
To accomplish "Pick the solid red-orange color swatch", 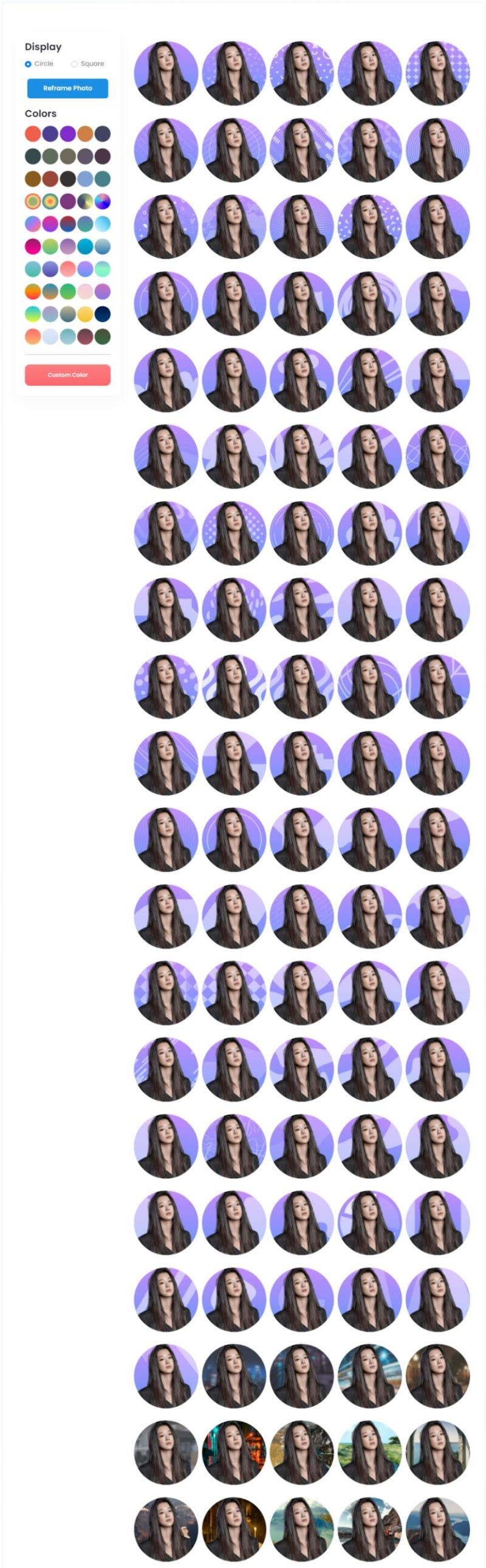I will (33, 134).
